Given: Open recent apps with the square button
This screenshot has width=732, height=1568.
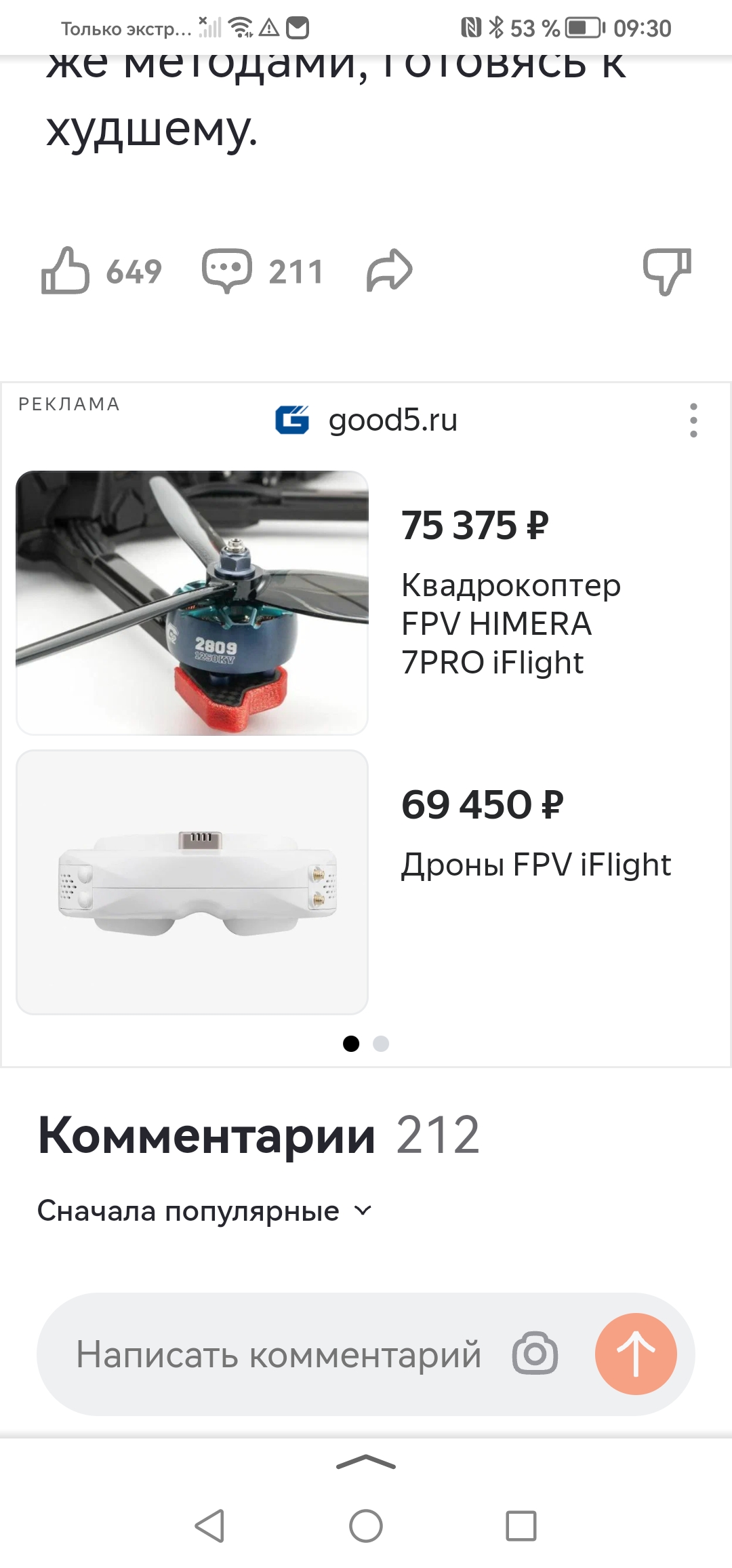Looking at the screenshot, I should click(521, 1527).
